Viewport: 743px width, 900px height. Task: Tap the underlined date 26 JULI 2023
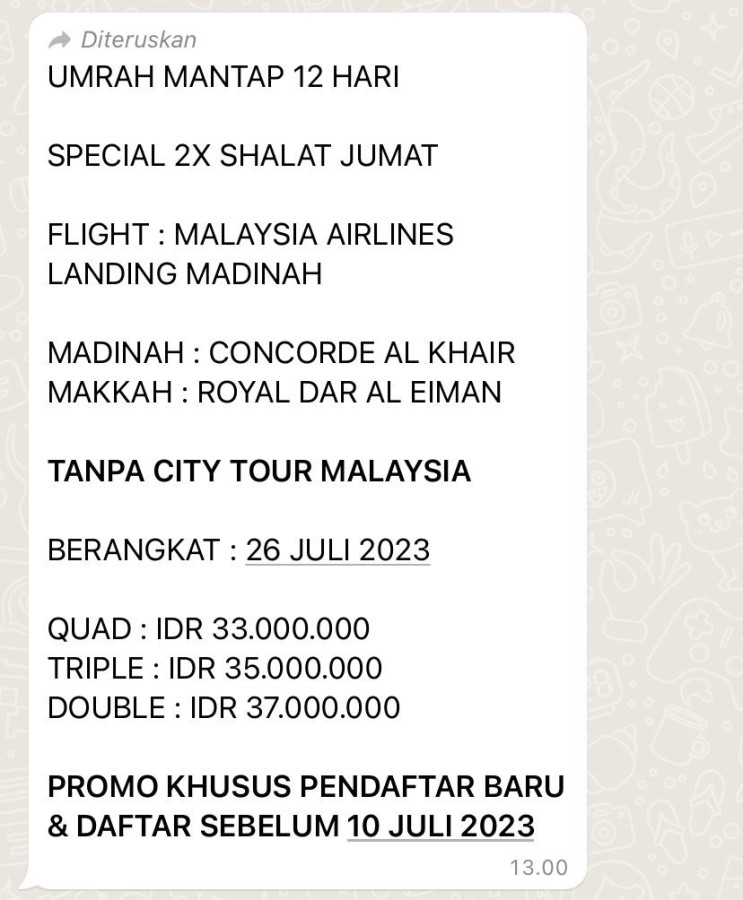tap(337, 550)
